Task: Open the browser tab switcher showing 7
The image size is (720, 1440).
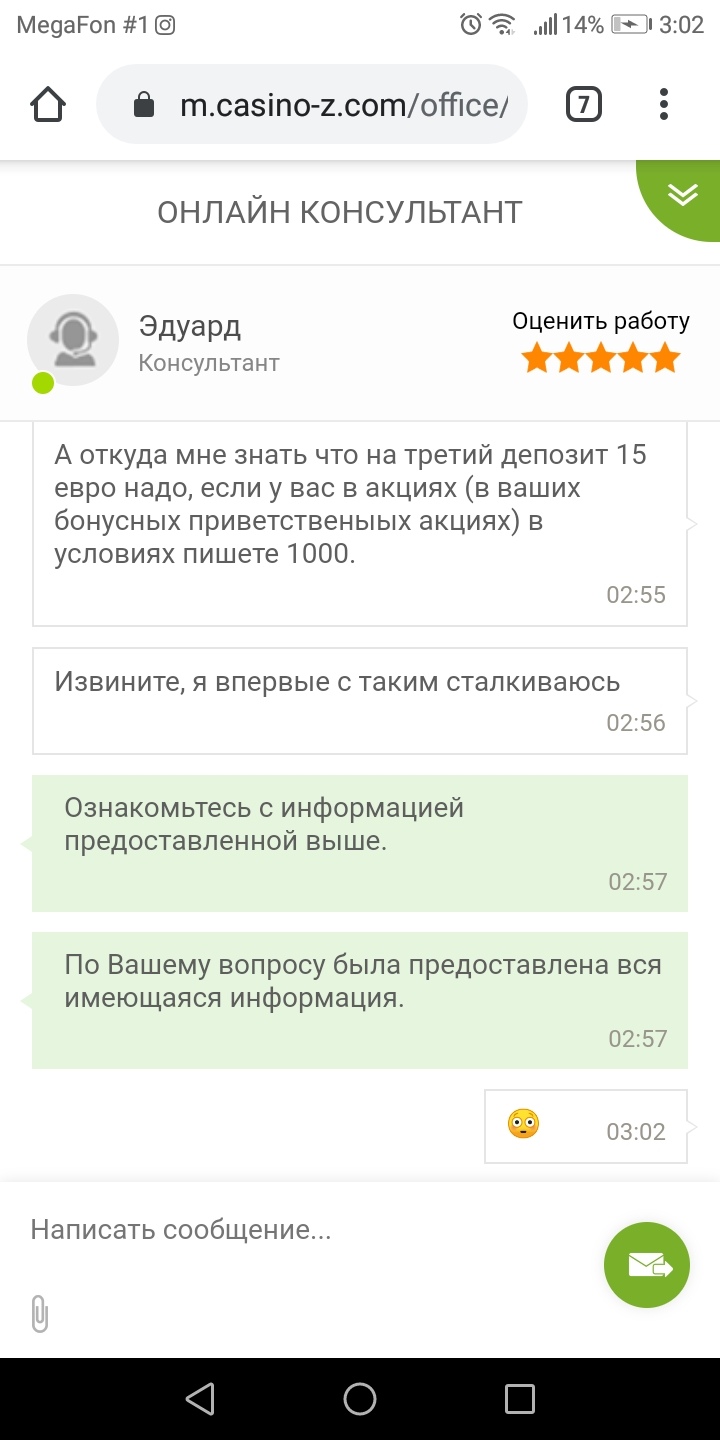Action: click(x=584, y=104)
